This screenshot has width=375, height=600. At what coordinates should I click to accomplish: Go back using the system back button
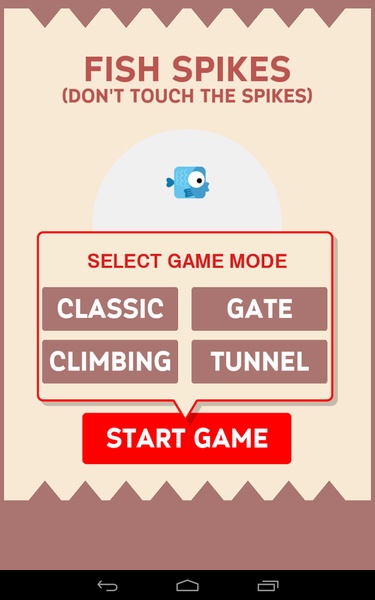(108, 585)
